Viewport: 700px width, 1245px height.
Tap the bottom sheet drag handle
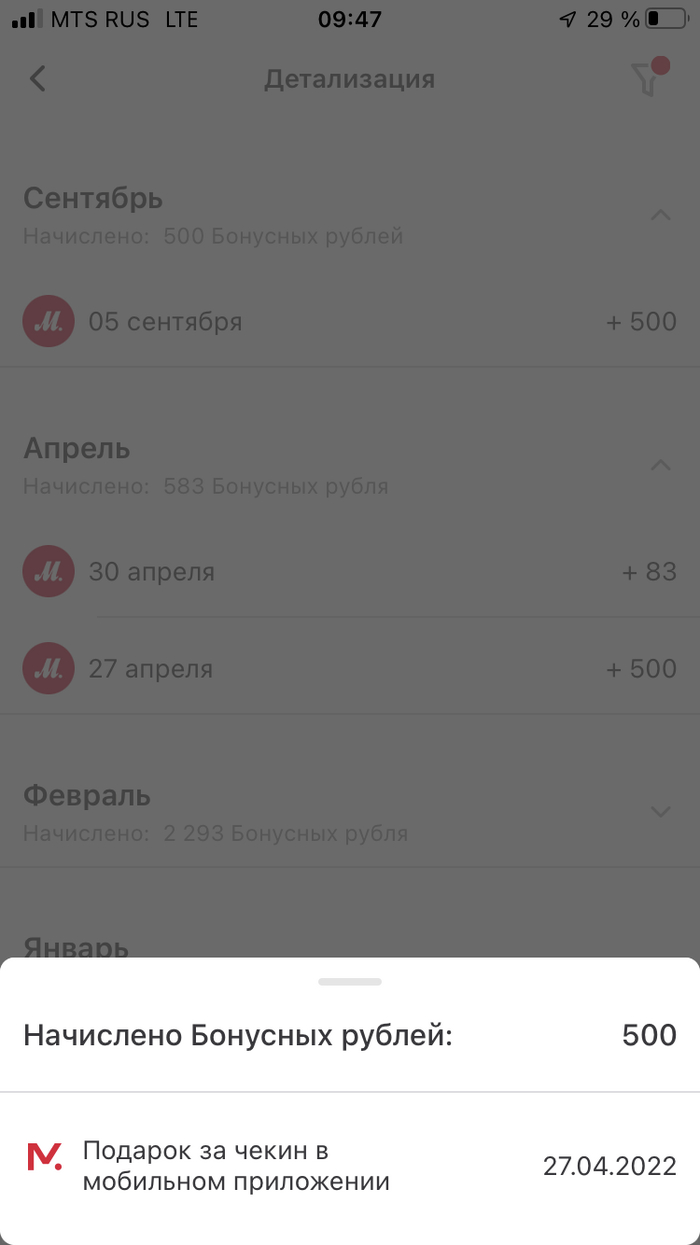(x=350, y=981)
